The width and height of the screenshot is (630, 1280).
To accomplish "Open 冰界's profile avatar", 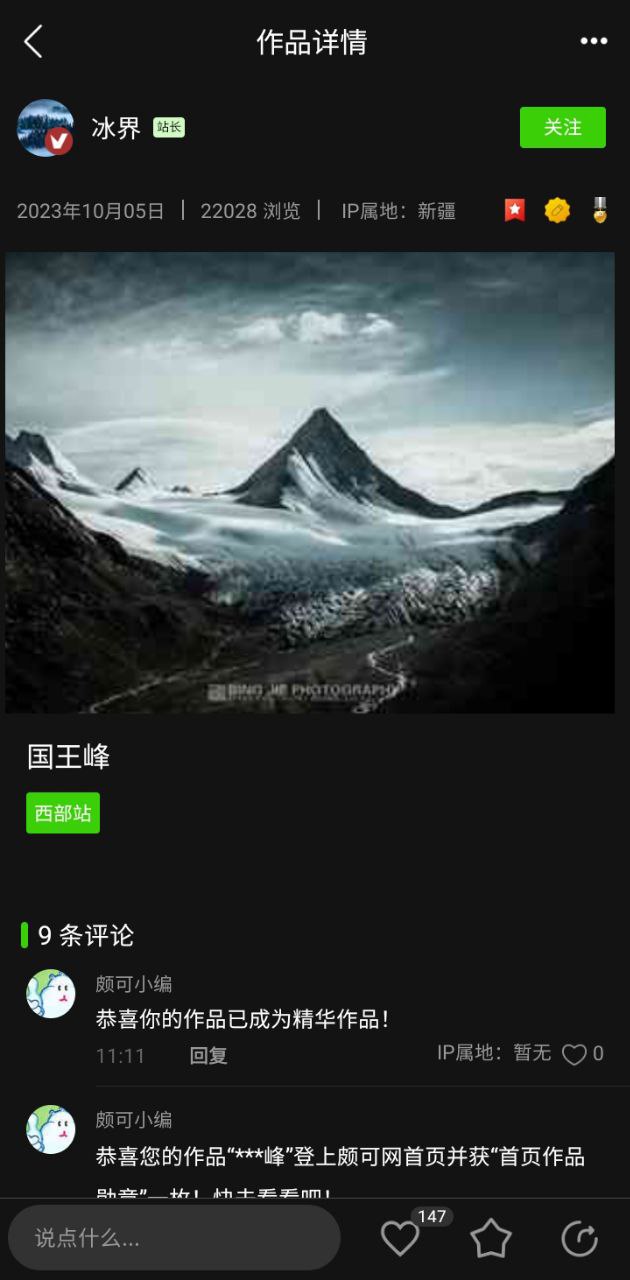I will pos(46,128).
